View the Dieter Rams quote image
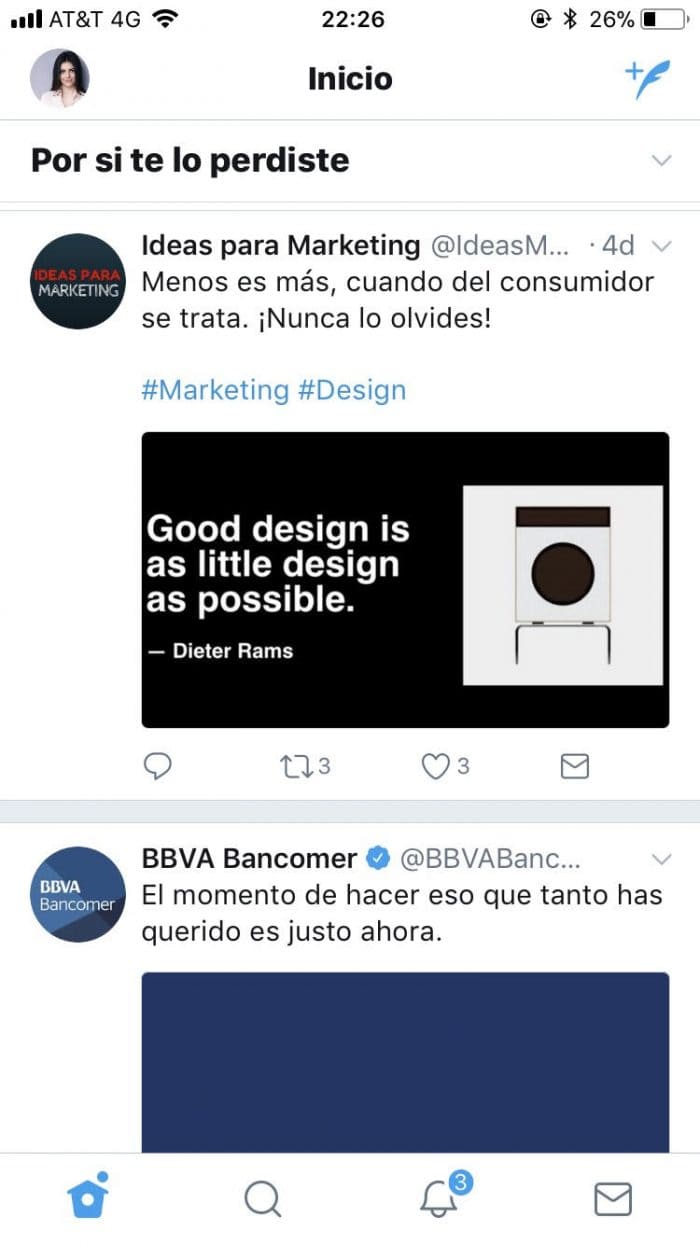Screen dimensions: 700x1245 click(x=405, y=580)
